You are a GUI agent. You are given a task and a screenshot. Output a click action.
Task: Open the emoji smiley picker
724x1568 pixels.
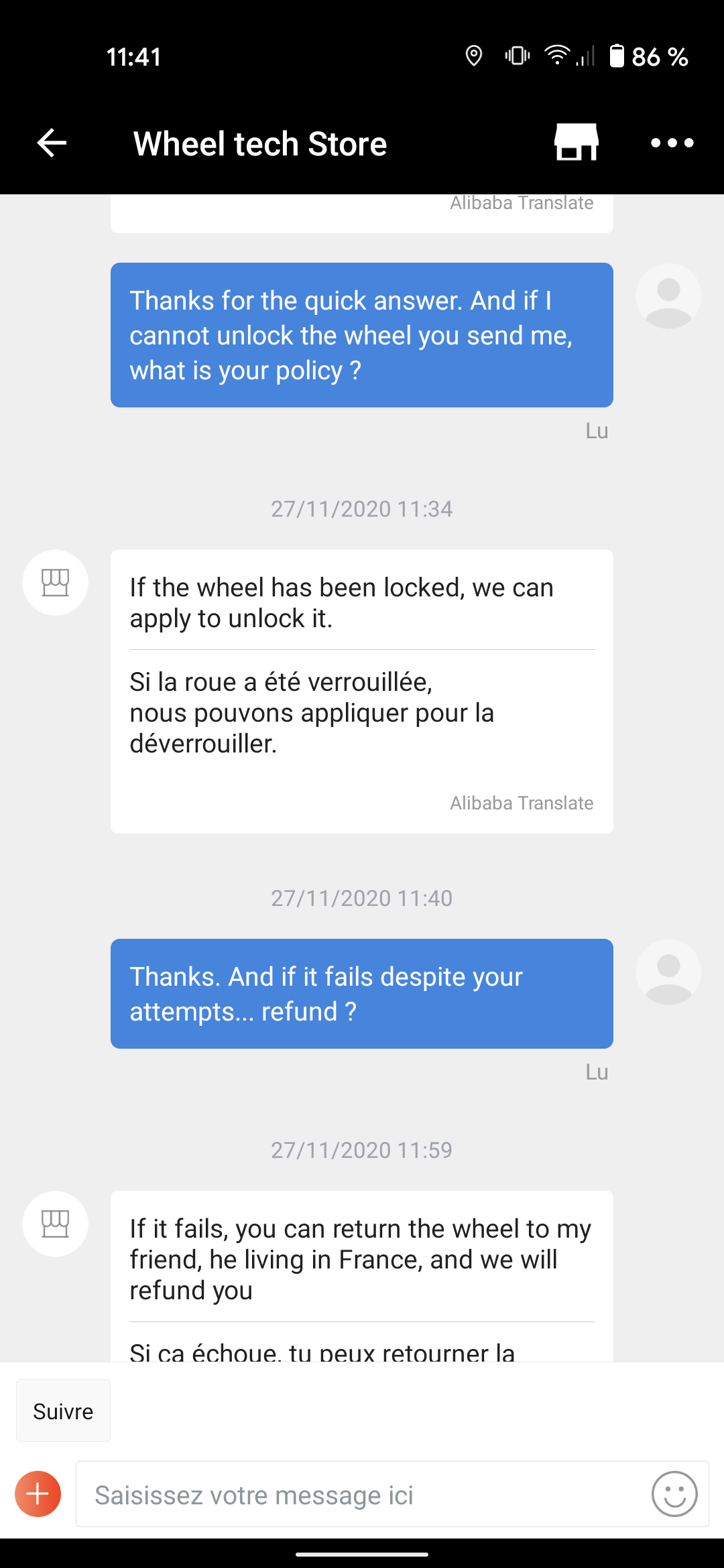click(x=674, y=1494)
